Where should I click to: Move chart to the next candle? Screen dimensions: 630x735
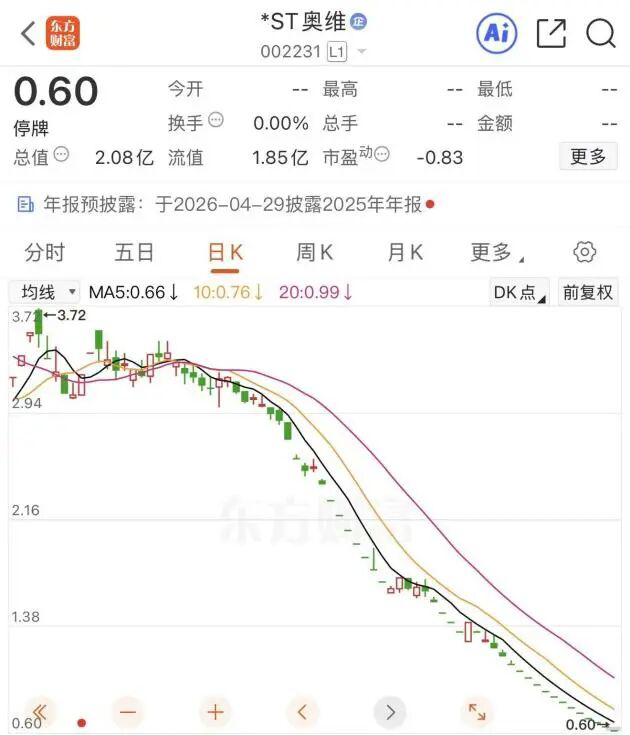pos(390,712)
